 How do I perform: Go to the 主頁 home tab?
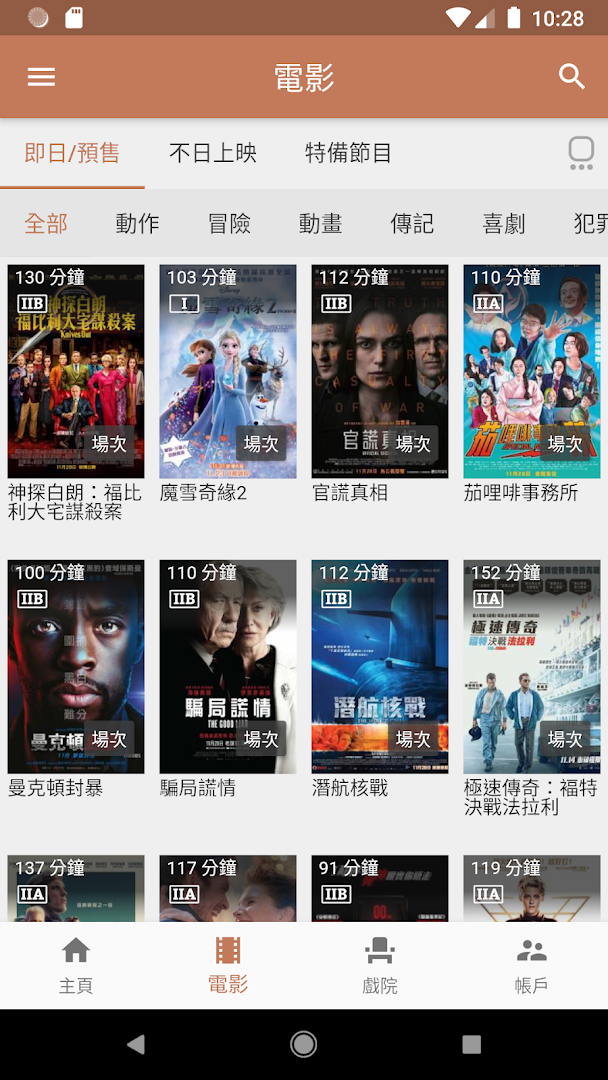point(76,966)
